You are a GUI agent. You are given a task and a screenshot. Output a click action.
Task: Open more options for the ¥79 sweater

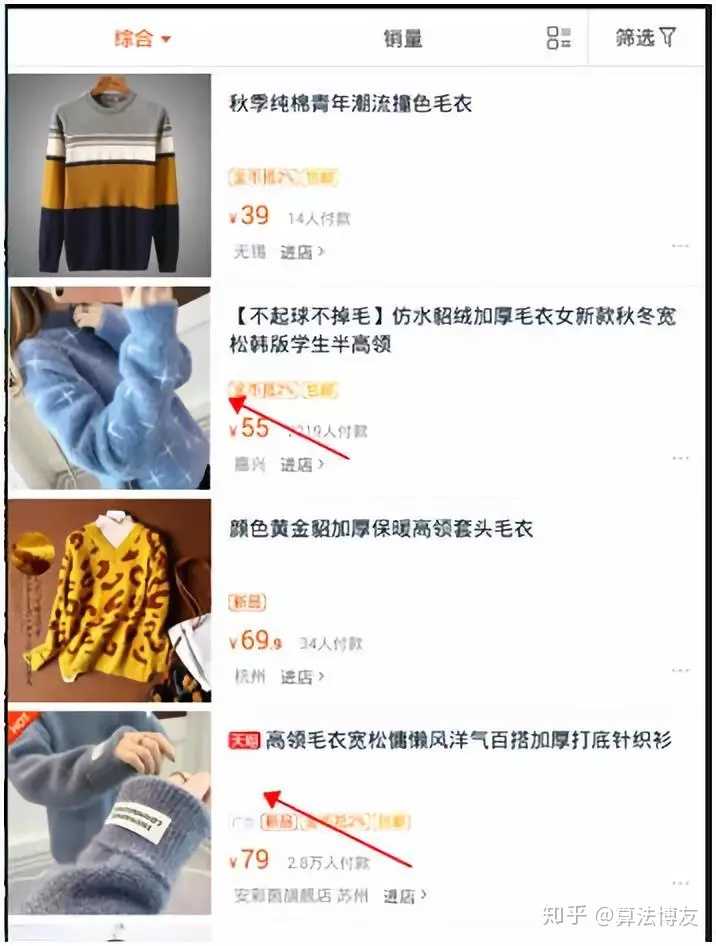[680, 883]
